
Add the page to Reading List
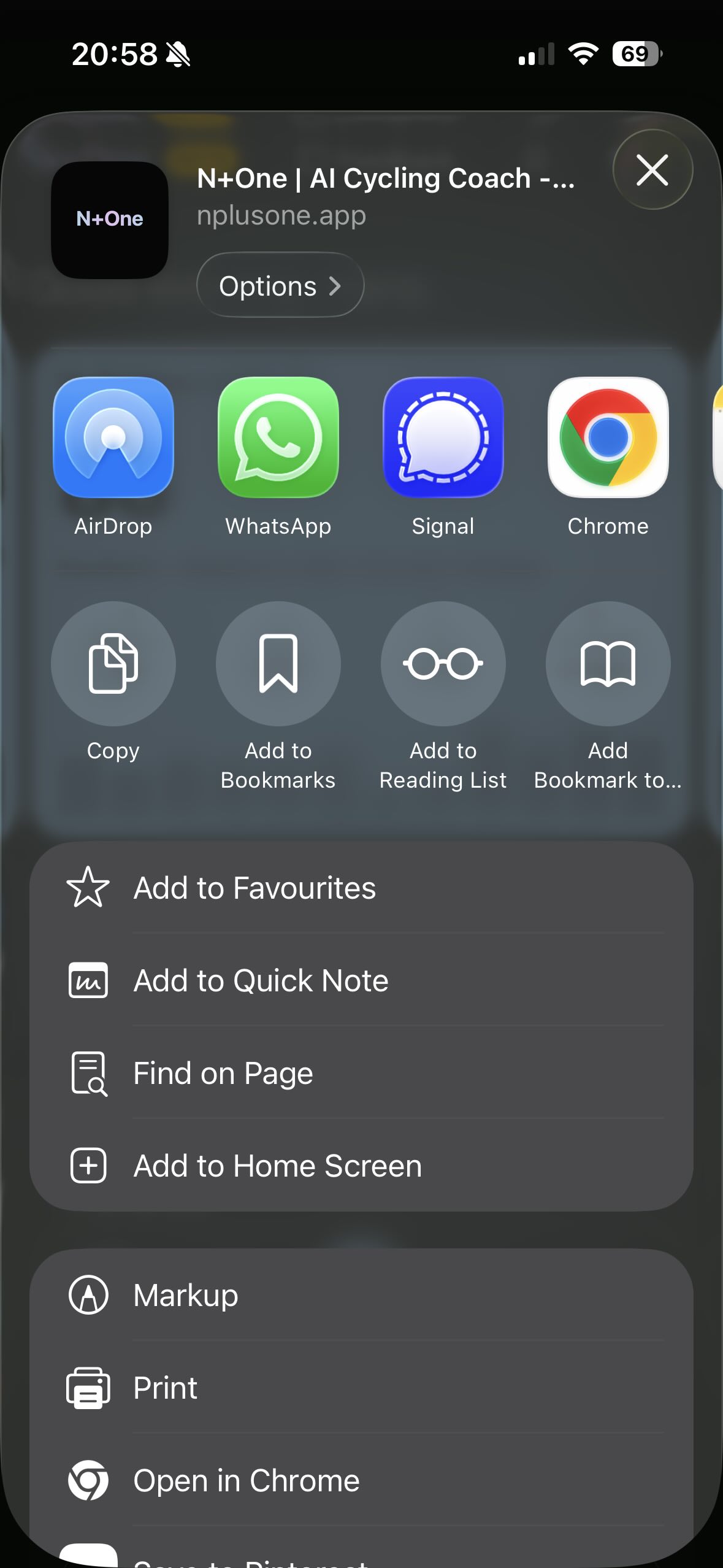(443, 664)
